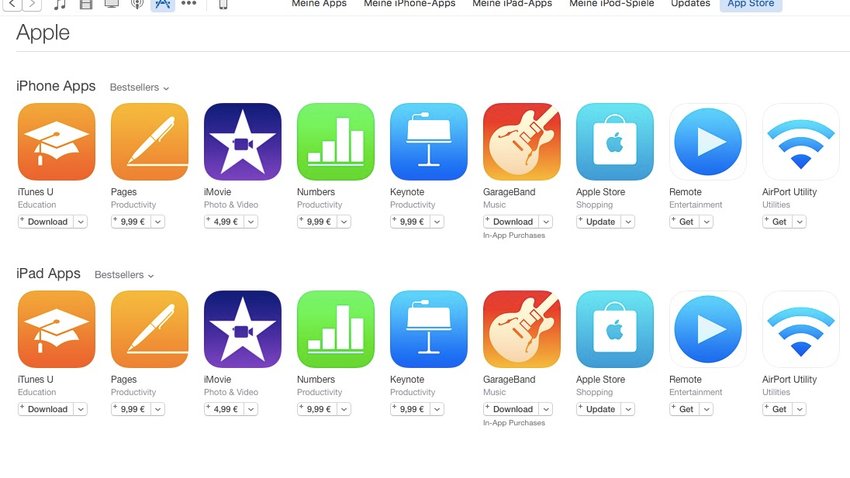Get AirPort Utility in iPhone Apps
This screenshot has height=478, width=850.
click(777, 222)
